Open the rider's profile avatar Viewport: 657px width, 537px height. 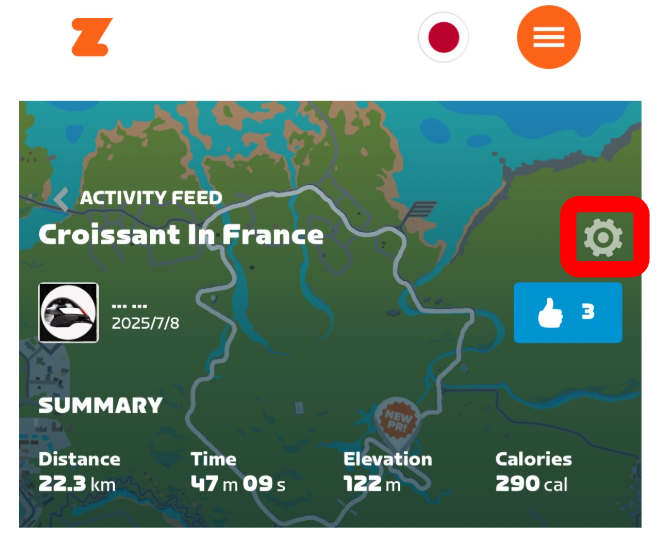[68, 313]
